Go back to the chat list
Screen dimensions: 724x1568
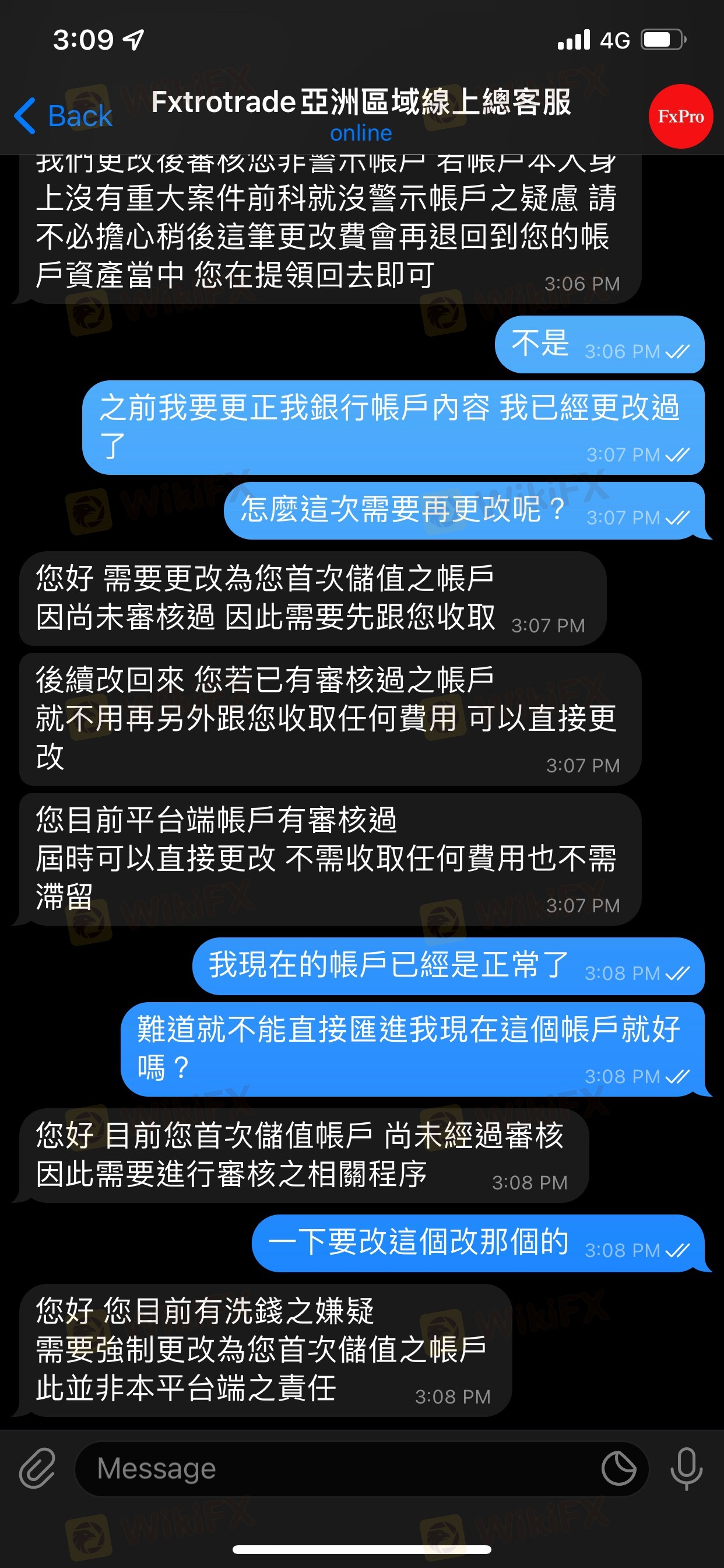click(x=64, y=116)
